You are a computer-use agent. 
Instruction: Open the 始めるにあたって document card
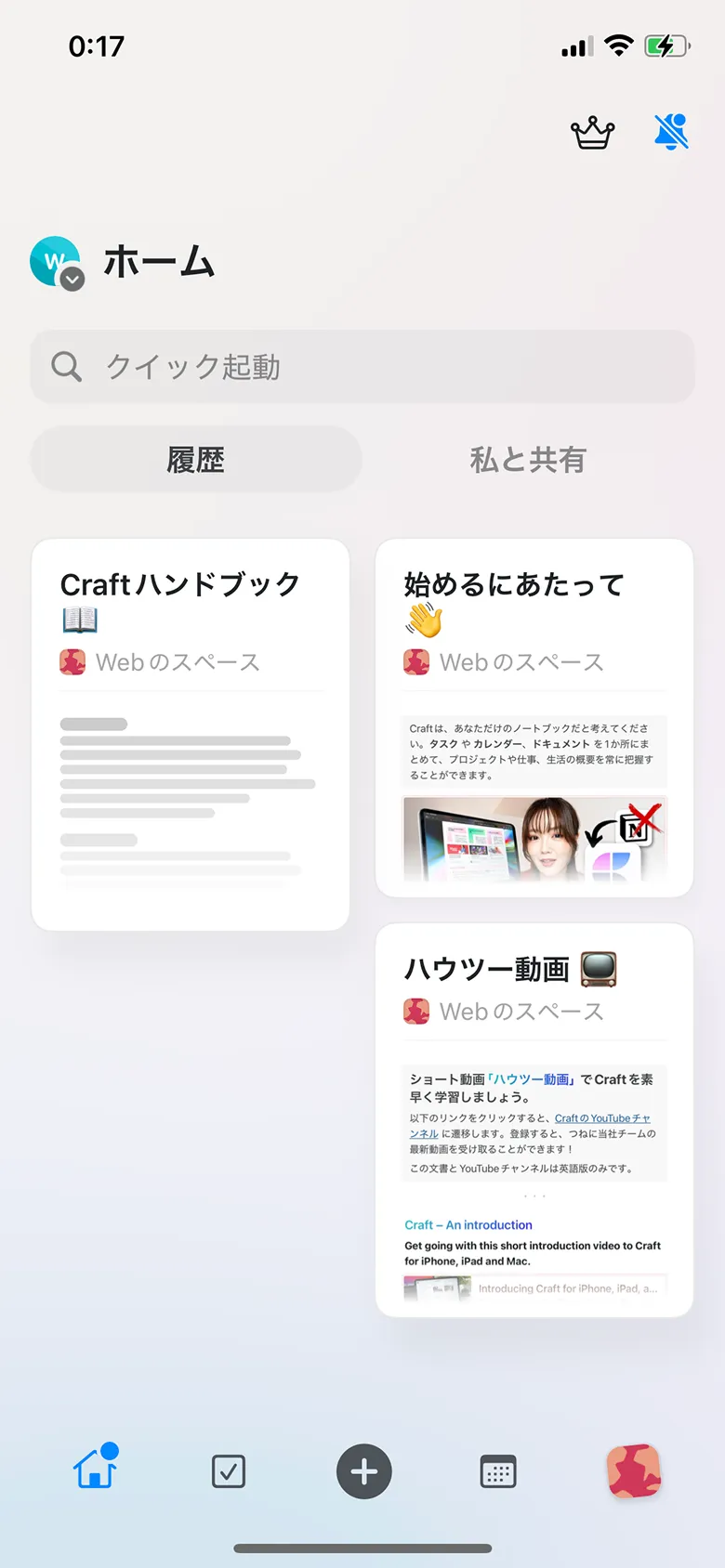click(534, 717)
